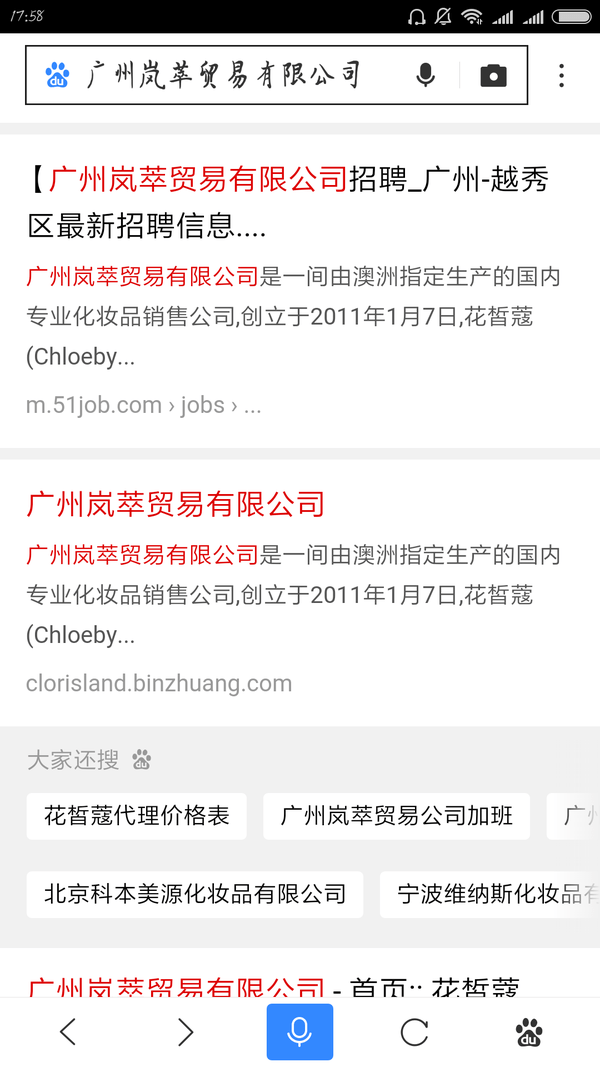This screenshot has width=600, height=1067.
Task: Go back to the previous page
Action: pos(68,1032)
